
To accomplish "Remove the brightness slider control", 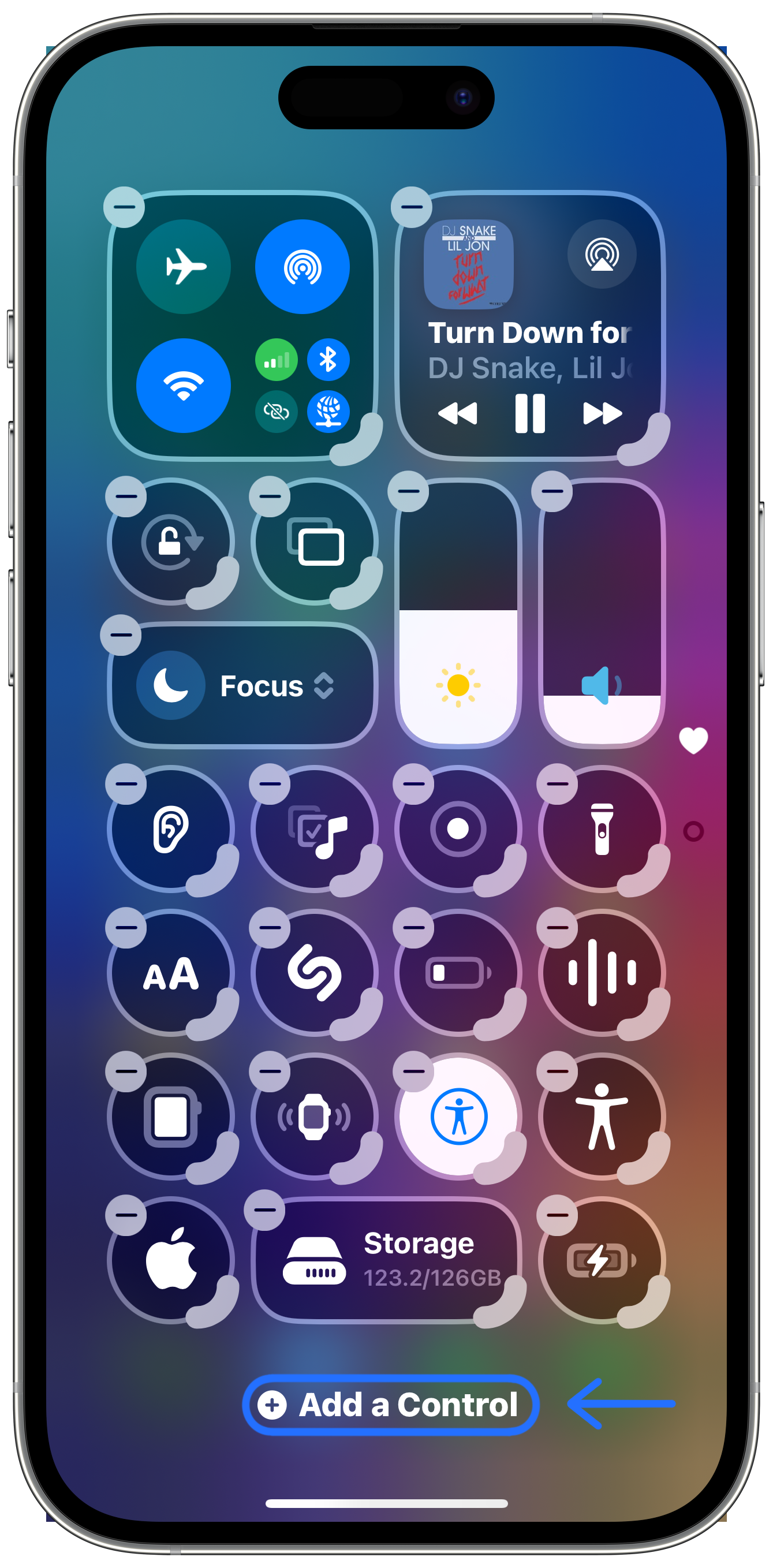I will [x=408, y=491].
